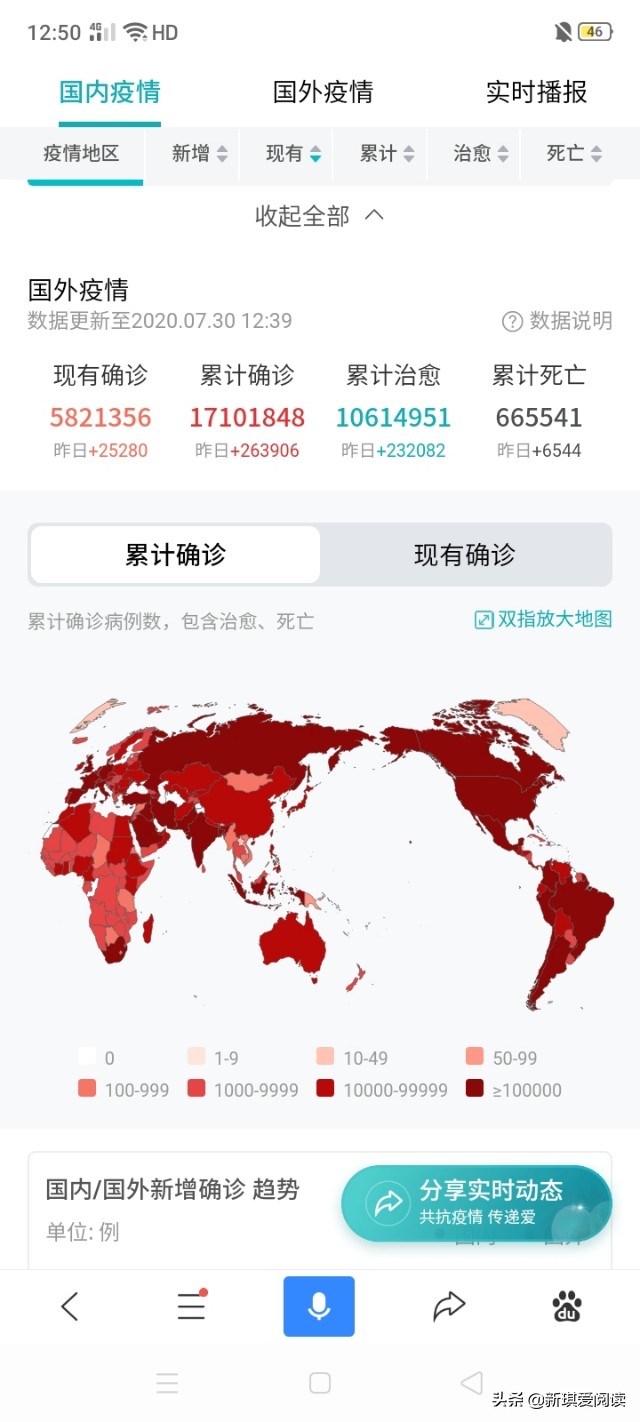Start voice search with the microphone button
The image size is (640, 1422).
tap(319, 1306)
